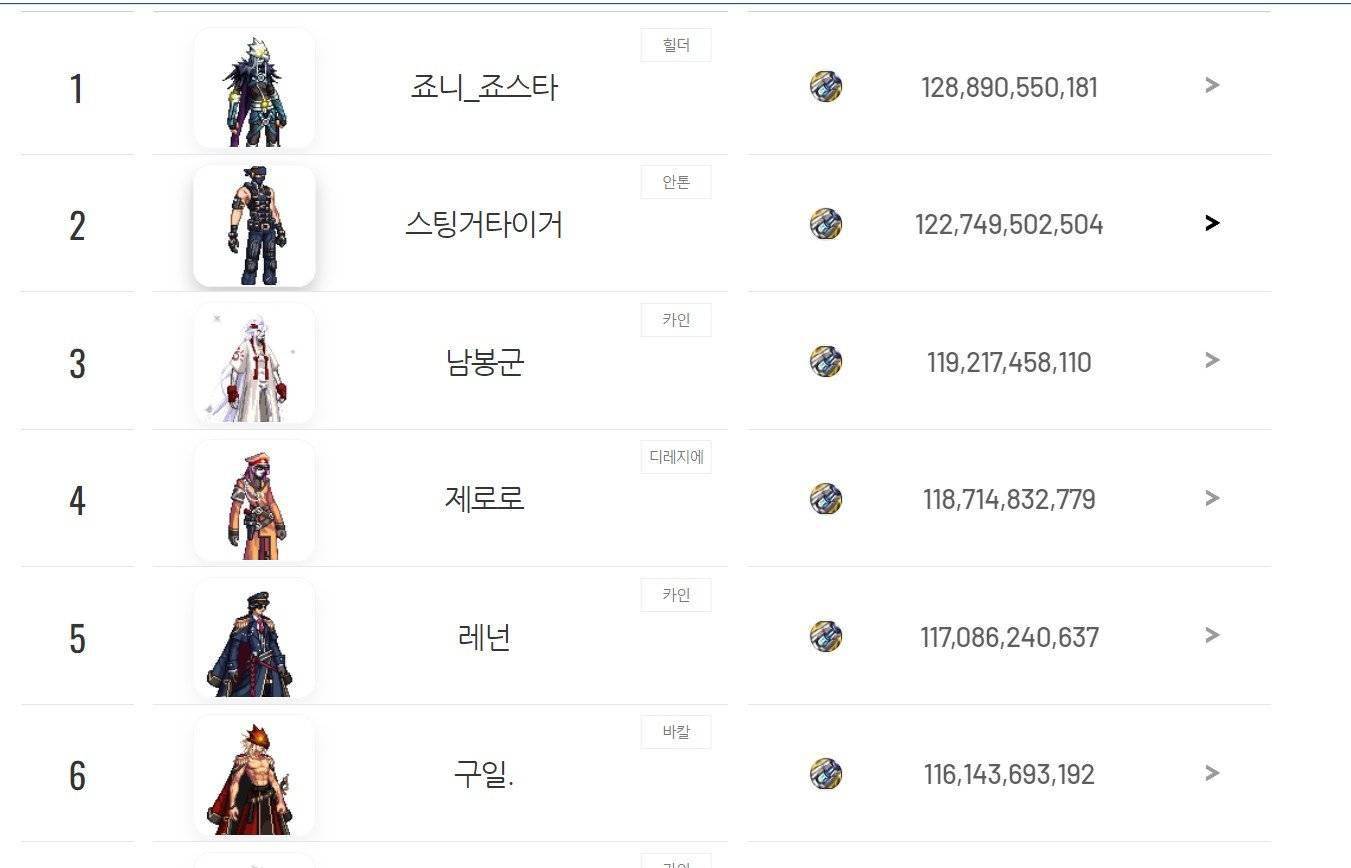This screenshot has width=1351, height=868.
Task: Open the detail arrow for 구일.
Action: pyautogui.click(x=1212, y=773)
